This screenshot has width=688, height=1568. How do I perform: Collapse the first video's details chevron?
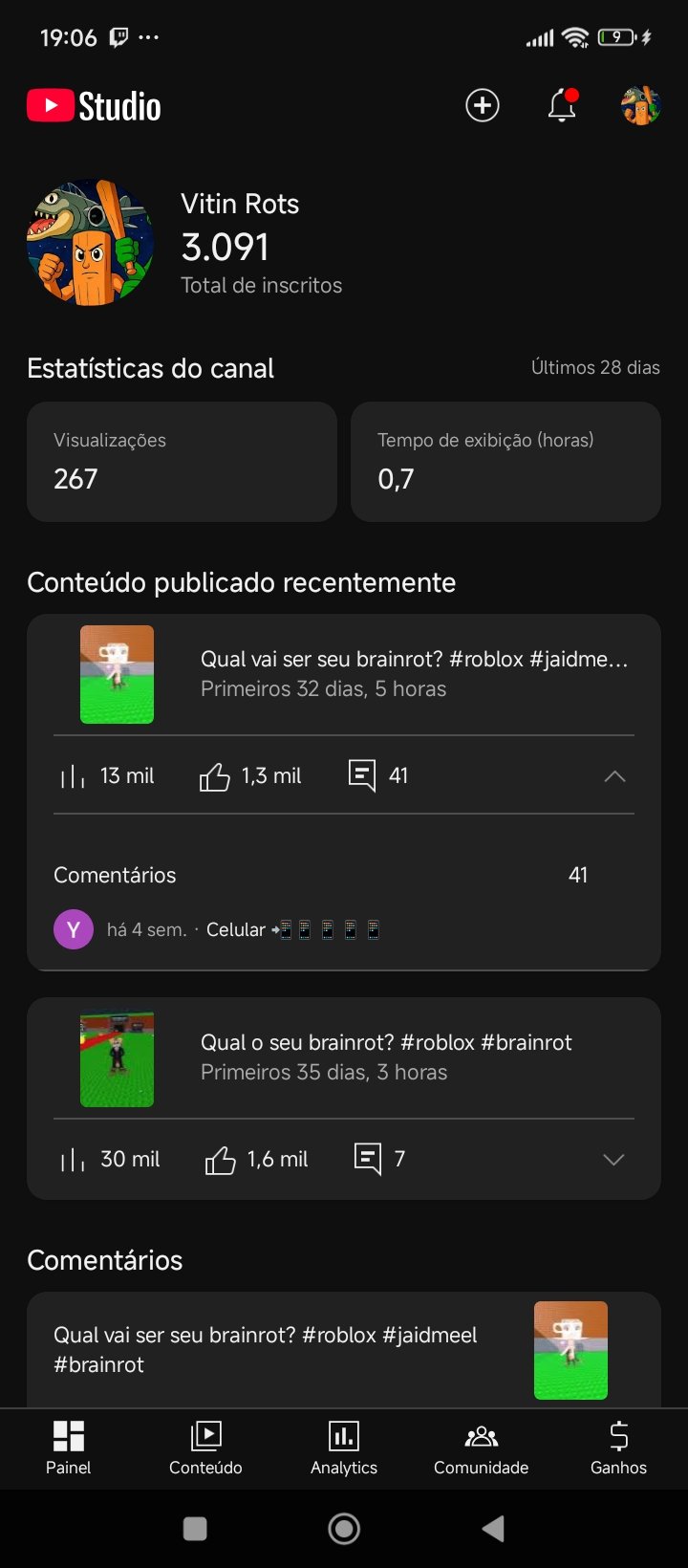(x=614, y=776)
